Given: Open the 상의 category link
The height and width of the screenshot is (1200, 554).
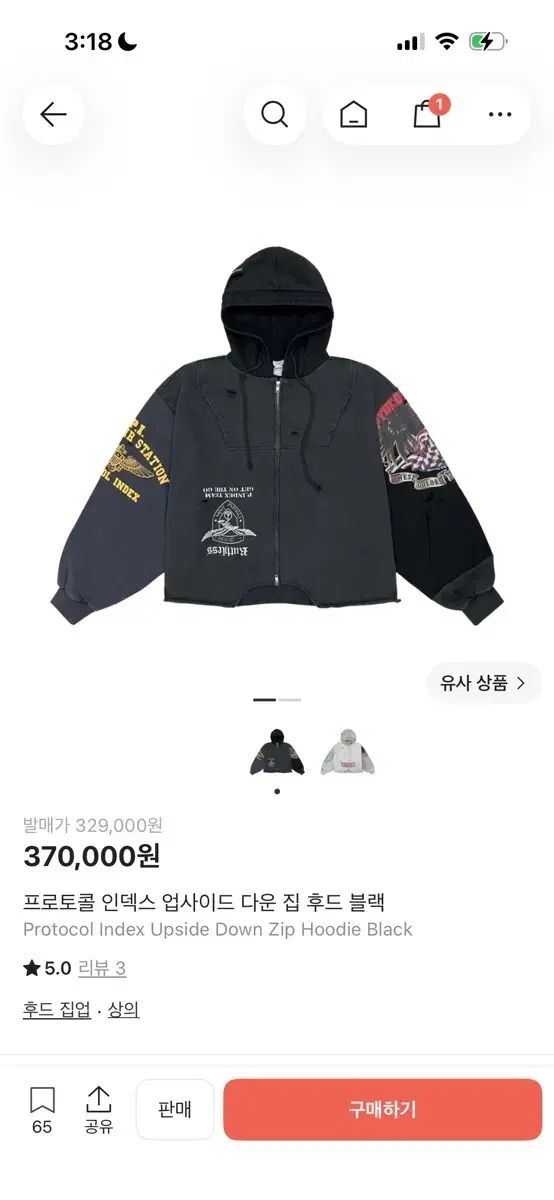Looking at the screenshot, I should click(x=123, y=1010).
